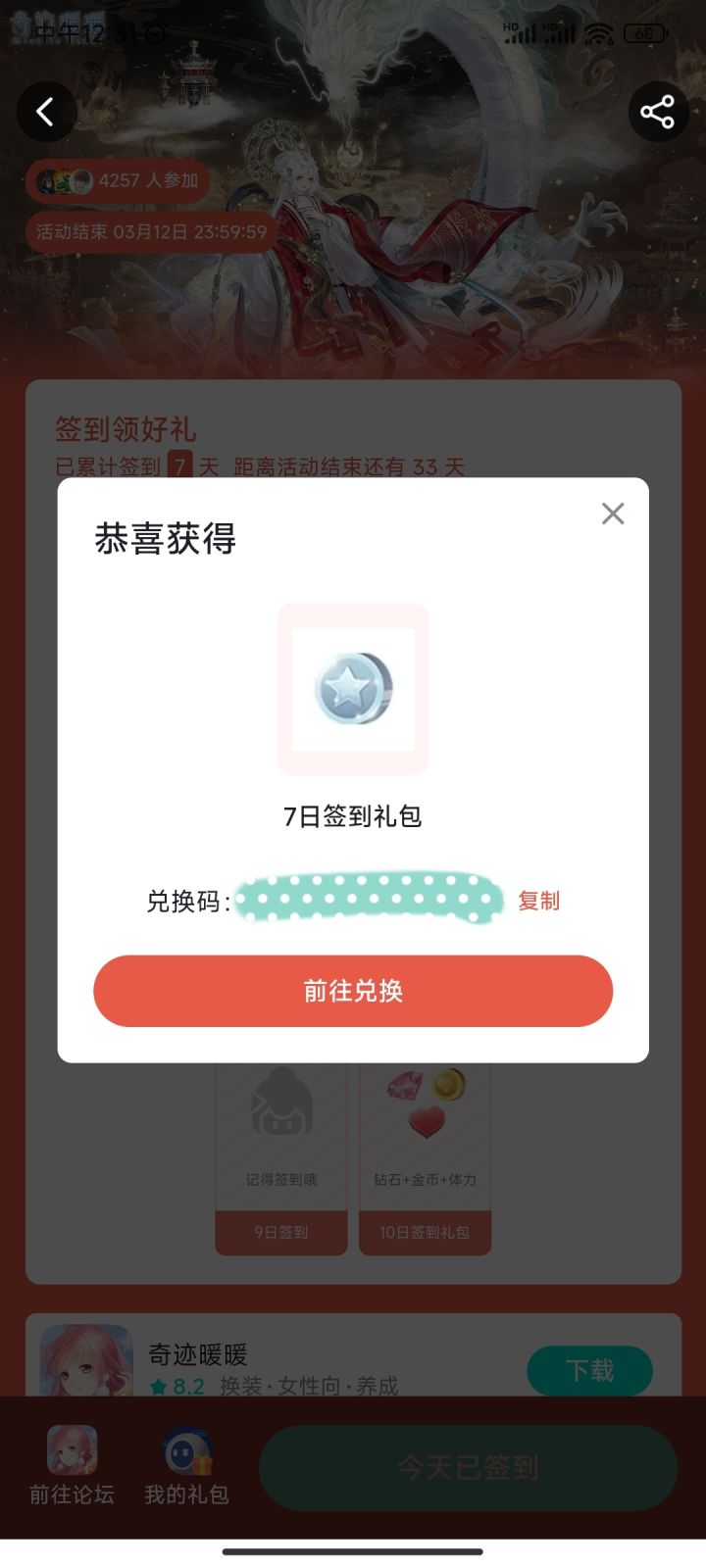Copy the redemption code via 复制
Image resolution: width=706 pixels, height=1568 pixels.
tap(538, 901)
